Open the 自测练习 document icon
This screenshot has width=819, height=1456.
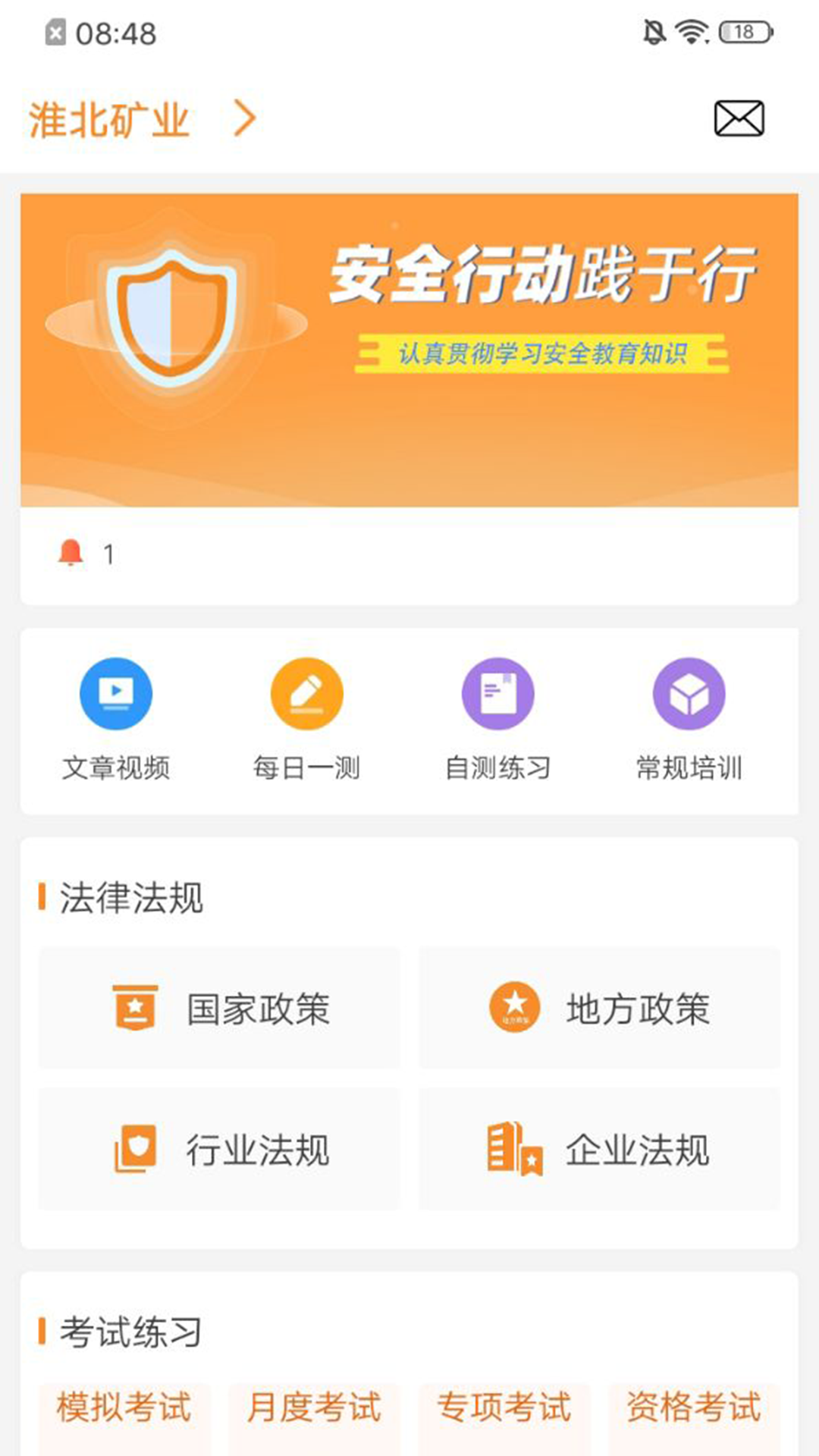tap(497, 692)
